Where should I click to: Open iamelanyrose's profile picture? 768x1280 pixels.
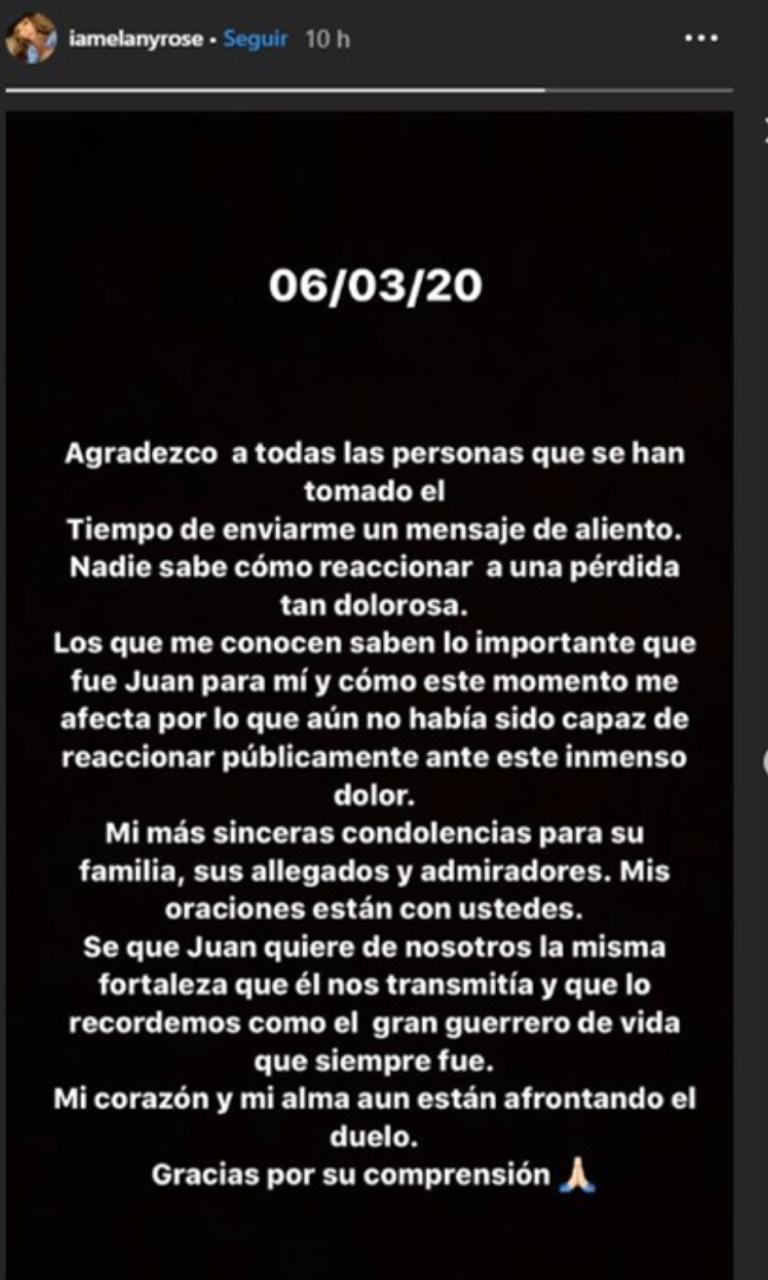pos(31,39)
